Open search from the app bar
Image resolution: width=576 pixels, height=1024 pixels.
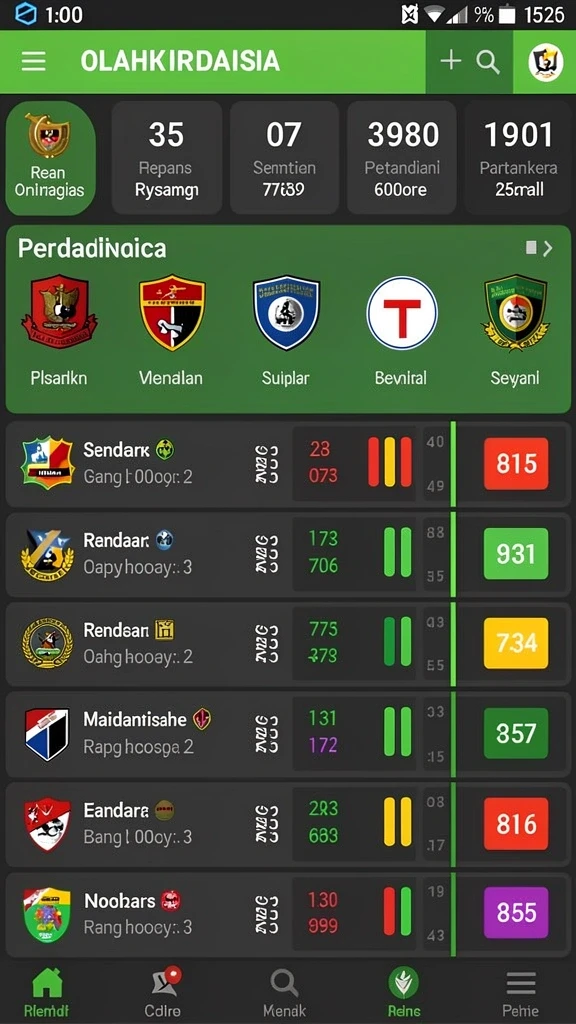(488, 62)
